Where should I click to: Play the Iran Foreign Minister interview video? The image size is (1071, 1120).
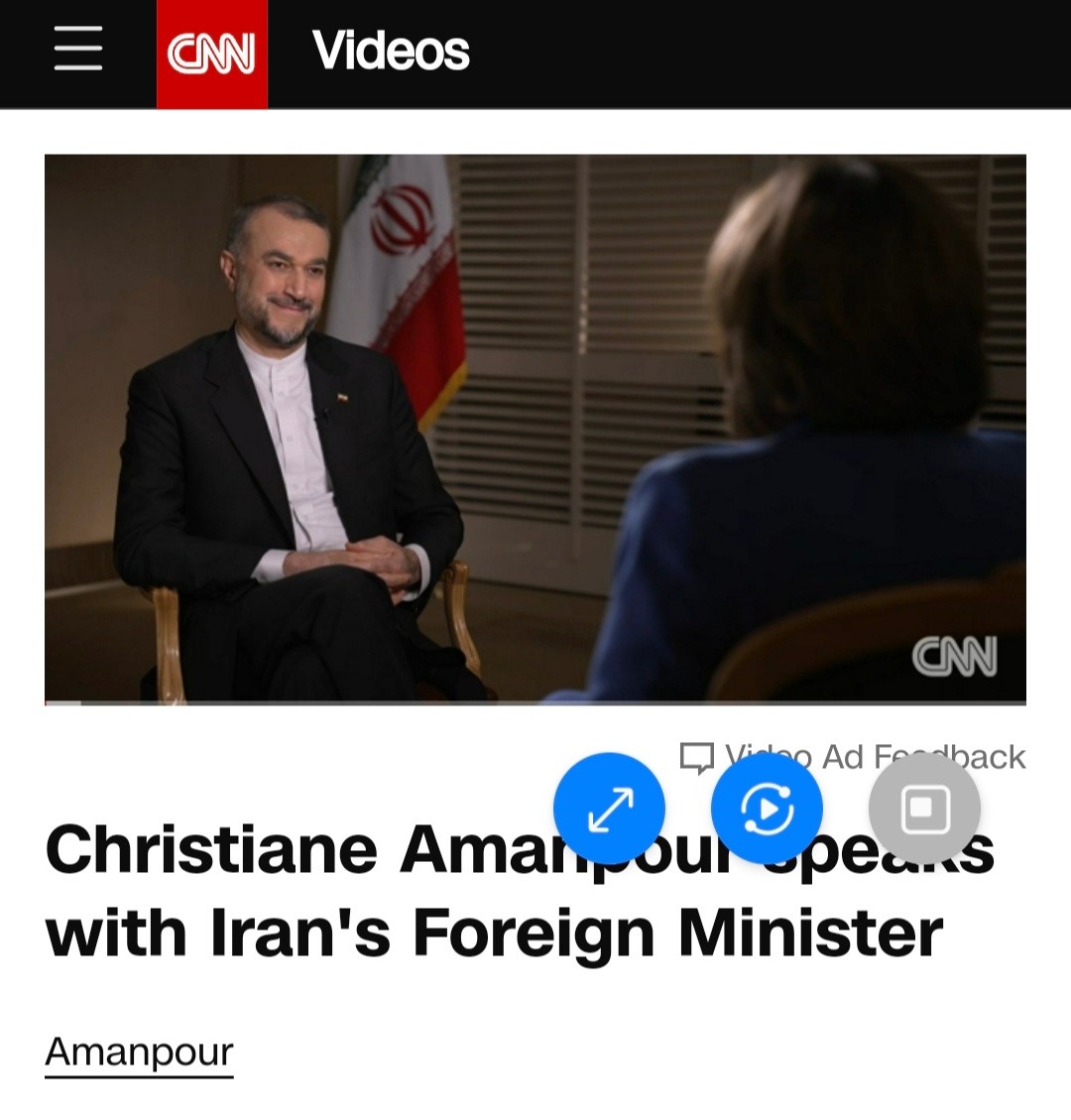tap(535, 429)
